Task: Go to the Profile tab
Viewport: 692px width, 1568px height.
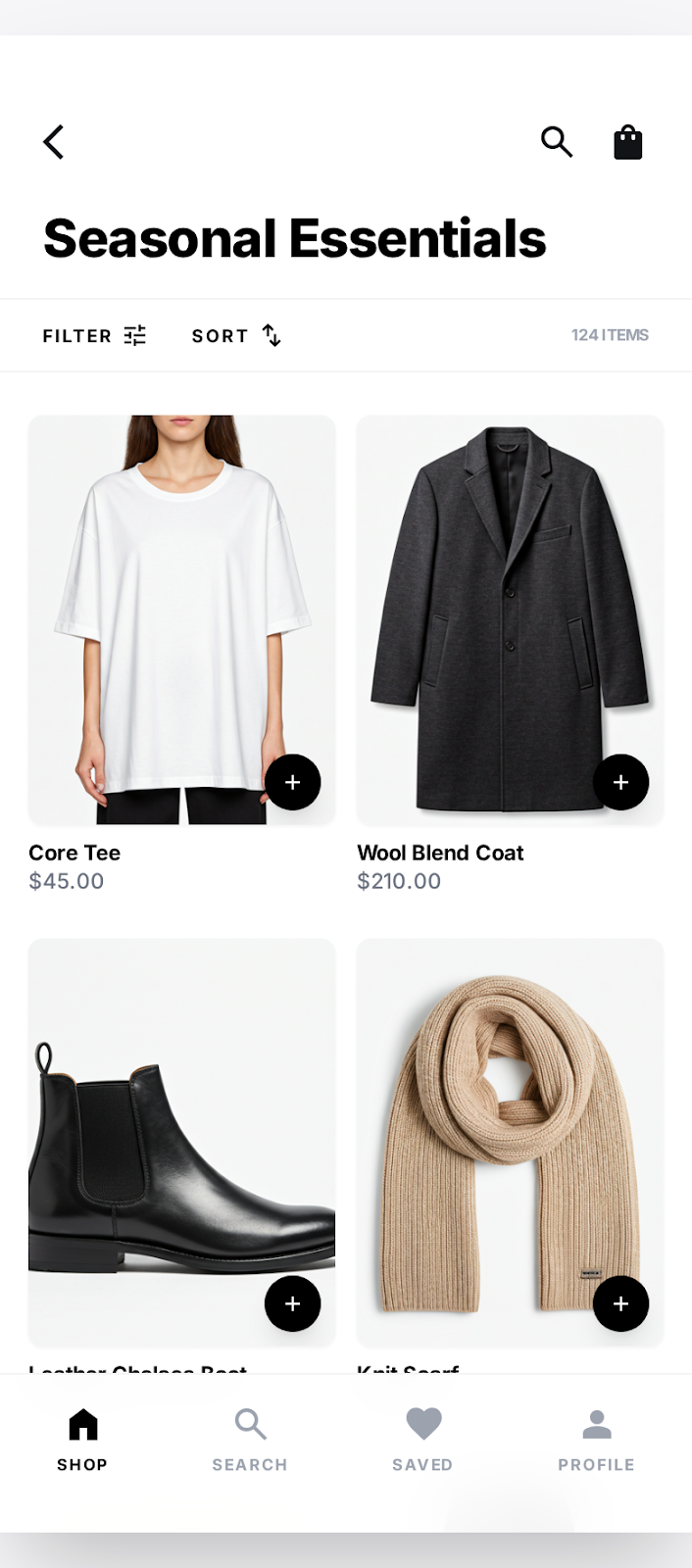Action: click(x=596, y=1440)
